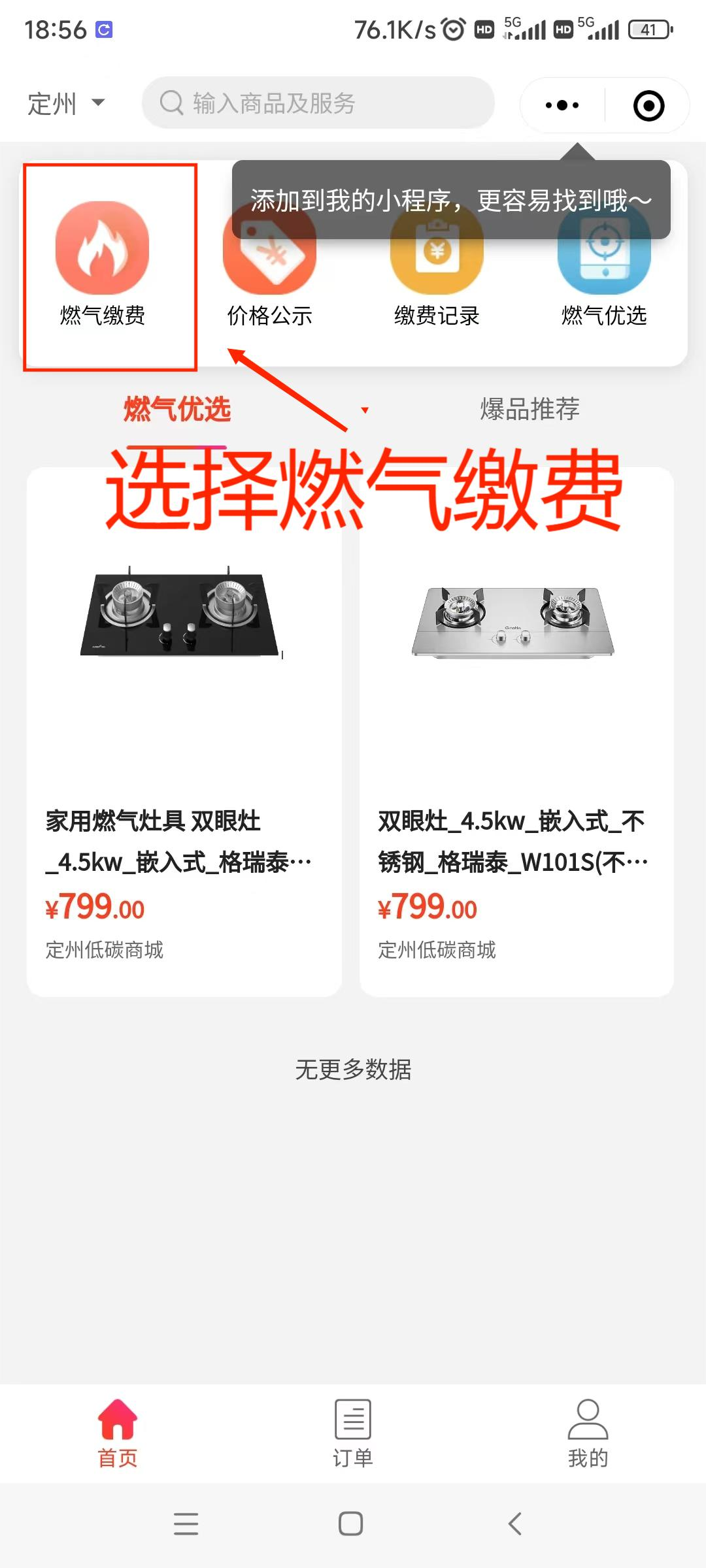Open the 定州 city dropdown
Screen dimensions: 706x1568
tap(65, 103)
